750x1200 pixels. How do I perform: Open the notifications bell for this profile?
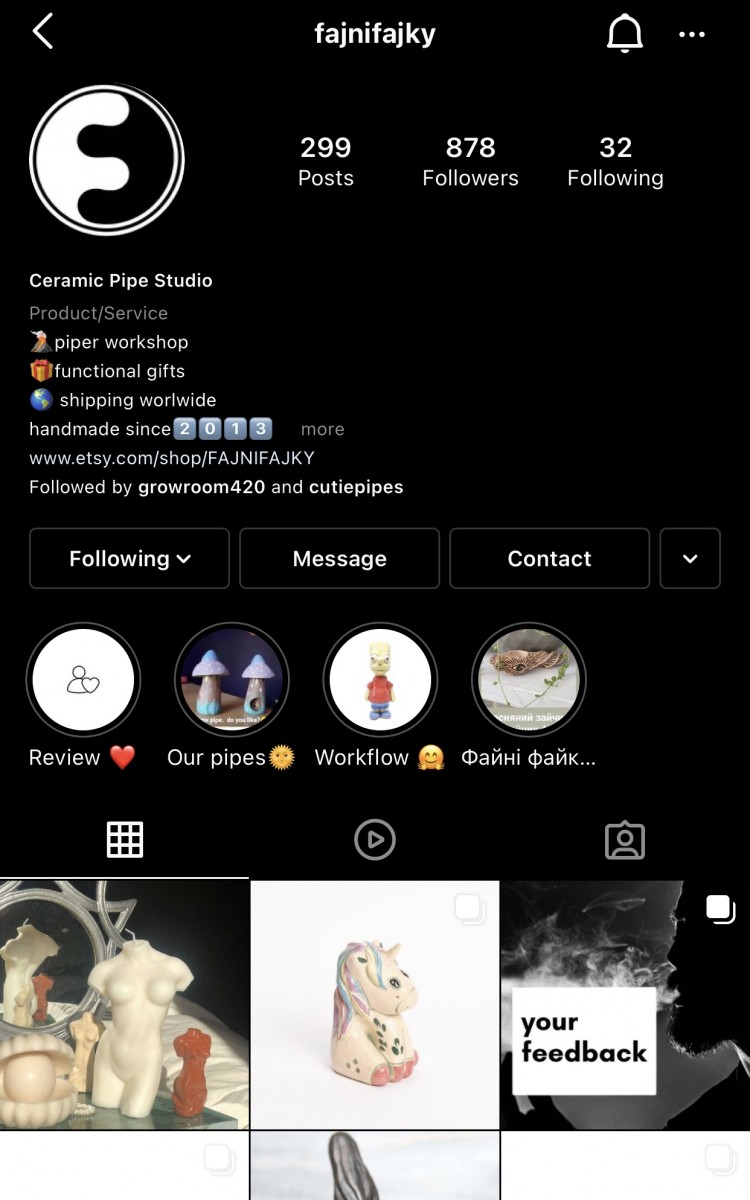625,33
